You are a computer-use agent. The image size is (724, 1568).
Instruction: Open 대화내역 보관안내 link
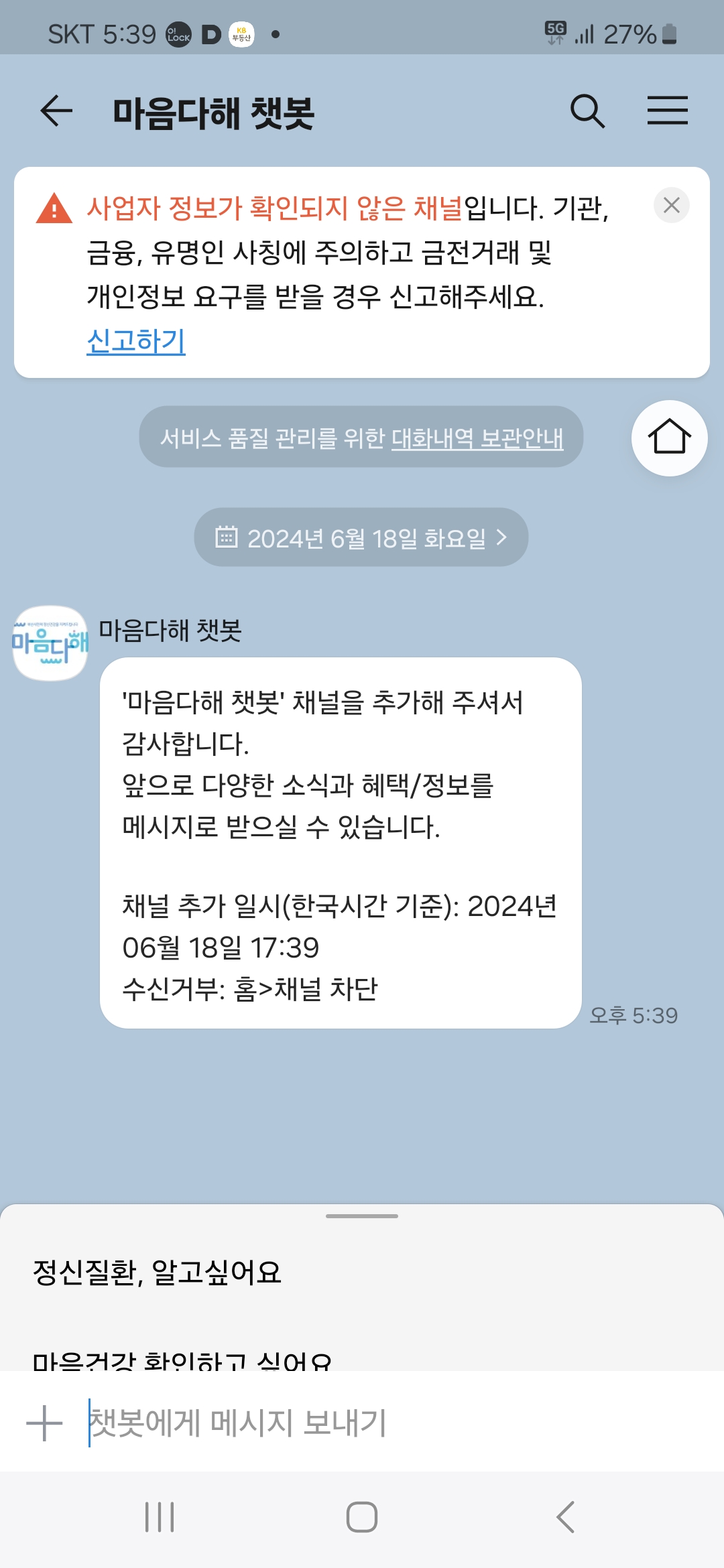pyautogui.click(x=477, y=438)
